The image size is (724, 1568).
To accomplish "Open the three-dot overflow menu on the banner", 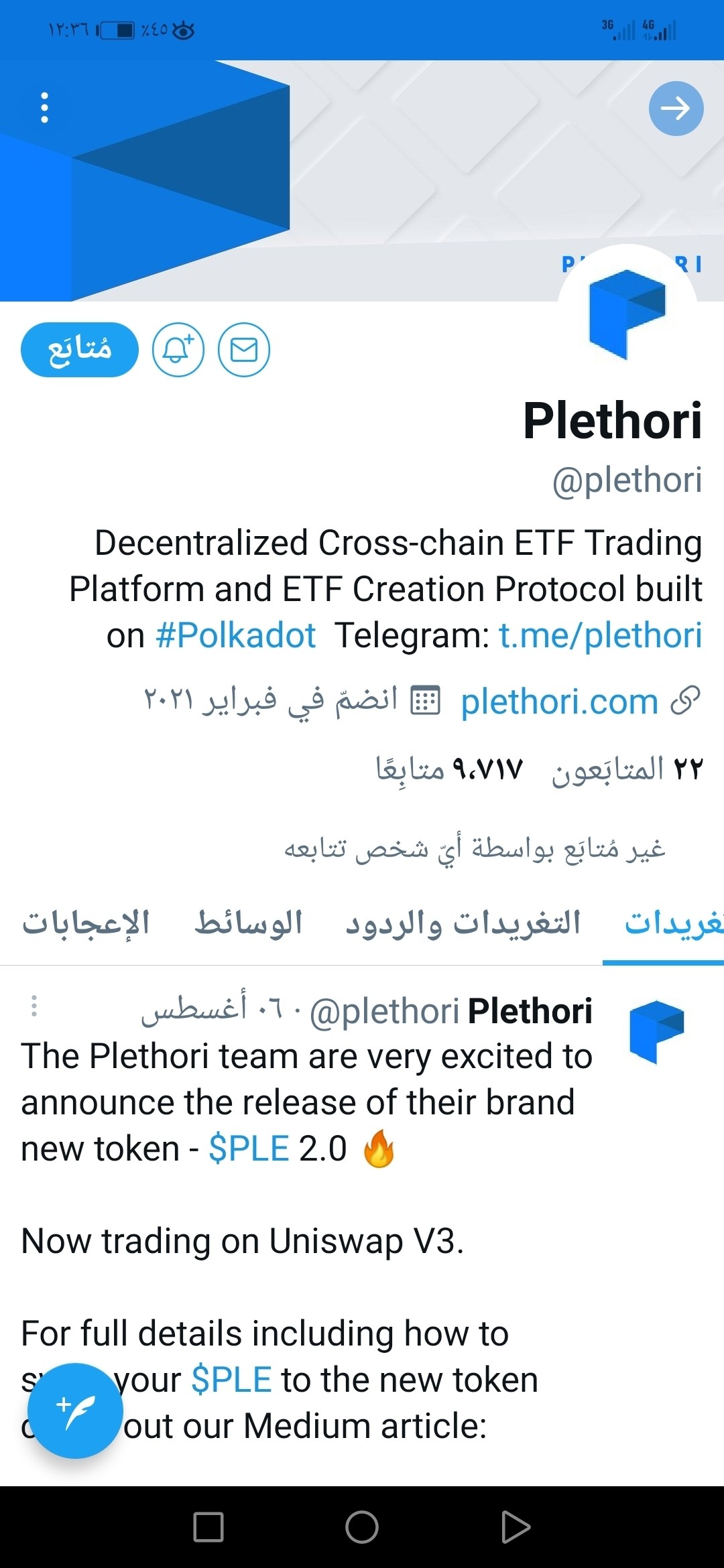I will click(44, 107).
